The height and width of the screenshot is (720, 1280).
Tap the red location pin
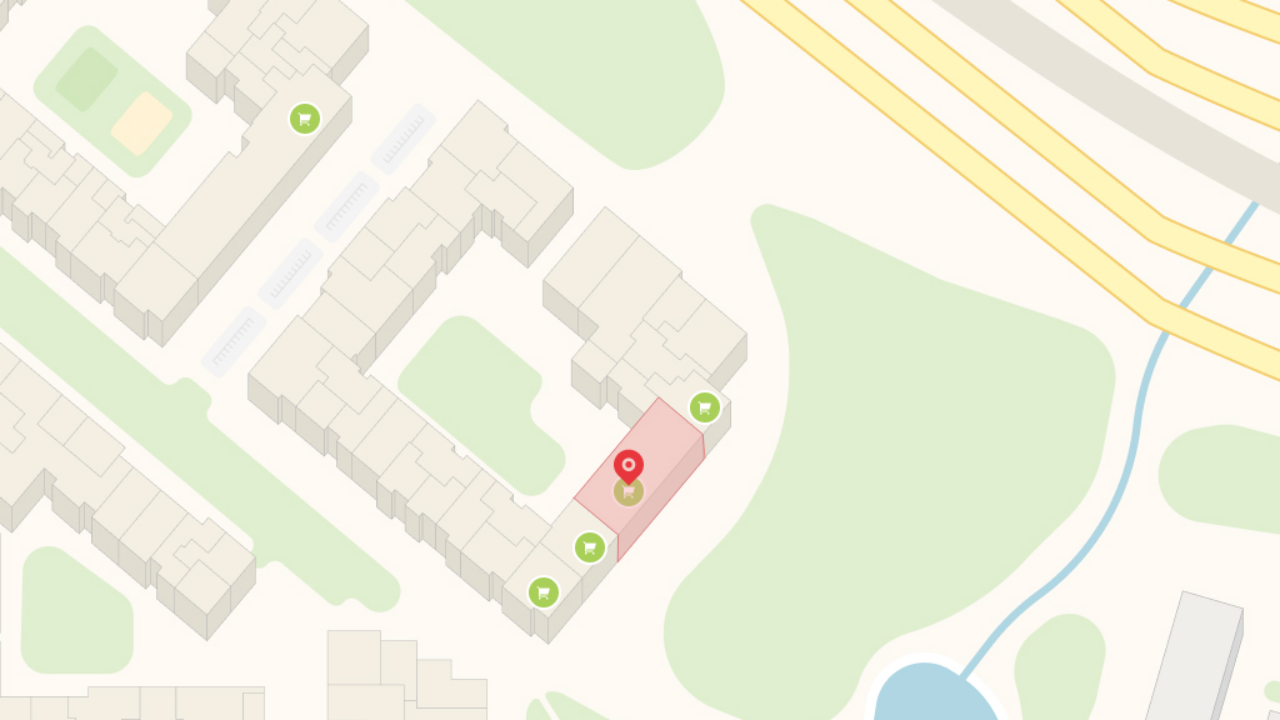point(628,466)
